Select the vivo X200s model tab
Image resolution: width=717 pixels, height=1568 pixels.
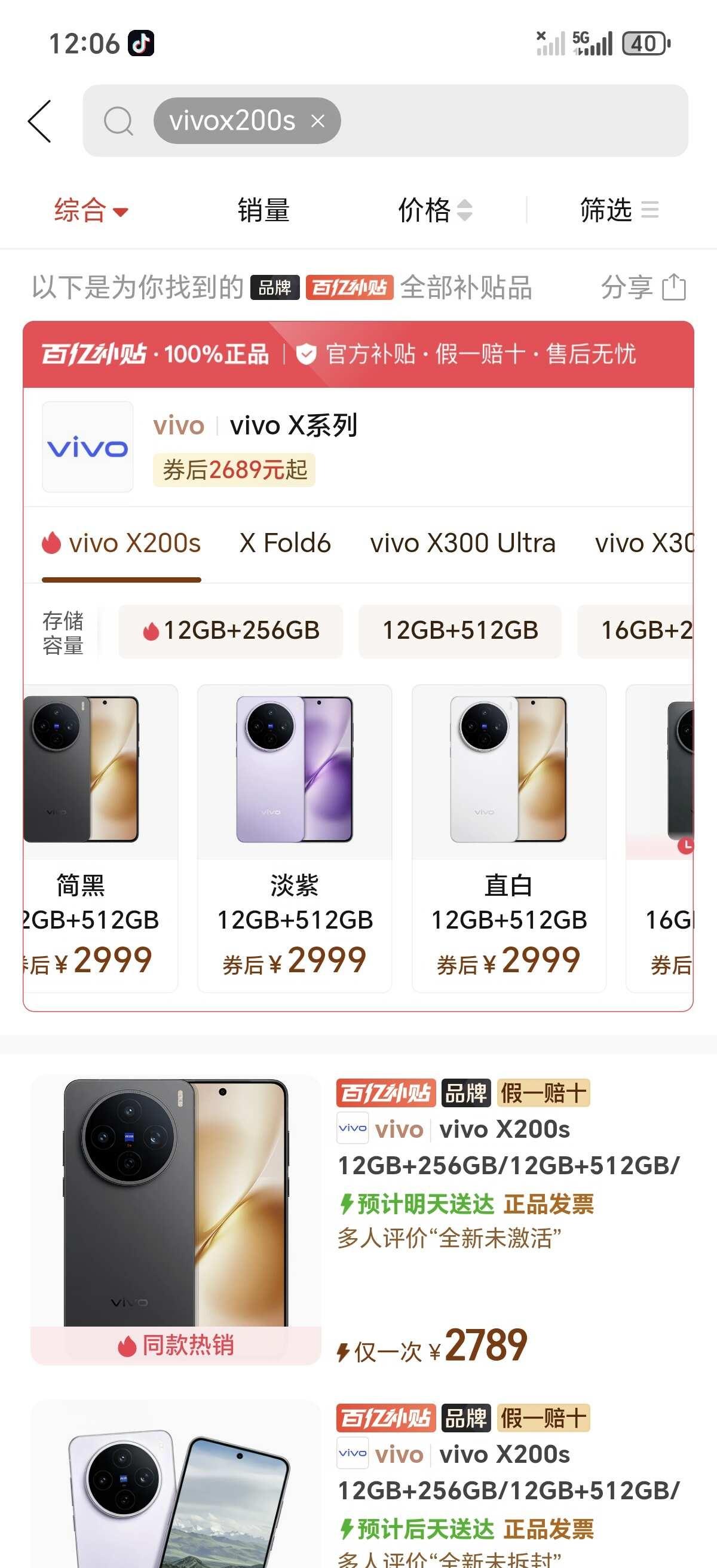click(x=121, y=543)
